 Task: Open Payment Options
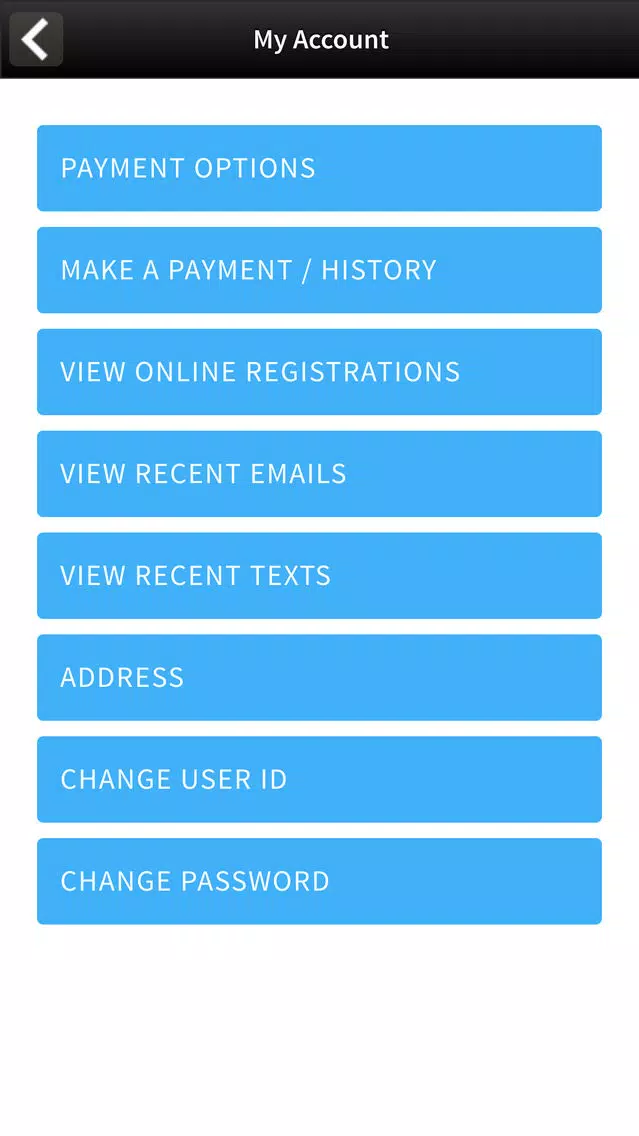click(320, 168)
